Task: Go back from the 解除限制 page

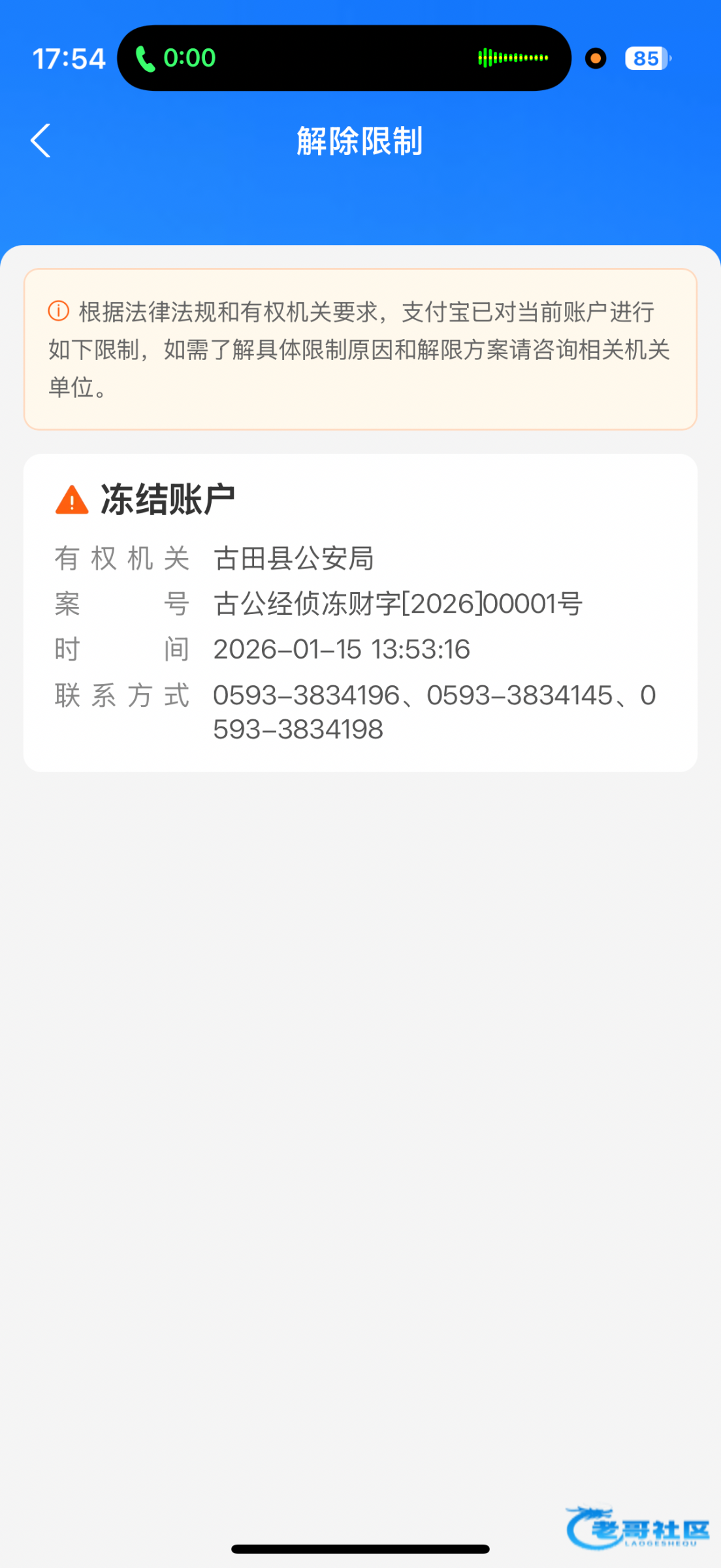Action: [40, 140]
